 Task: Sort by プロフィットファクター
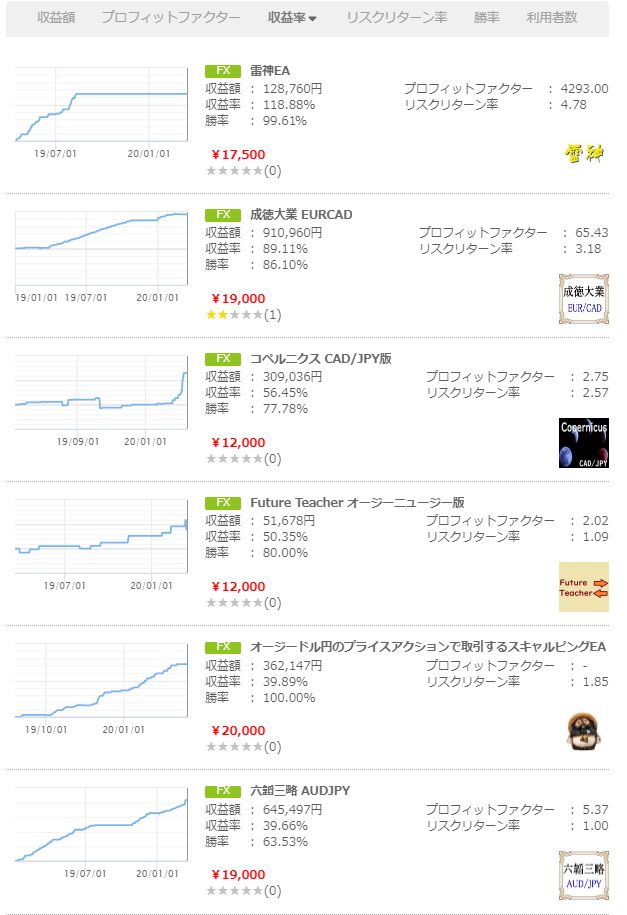coord(170,18)
